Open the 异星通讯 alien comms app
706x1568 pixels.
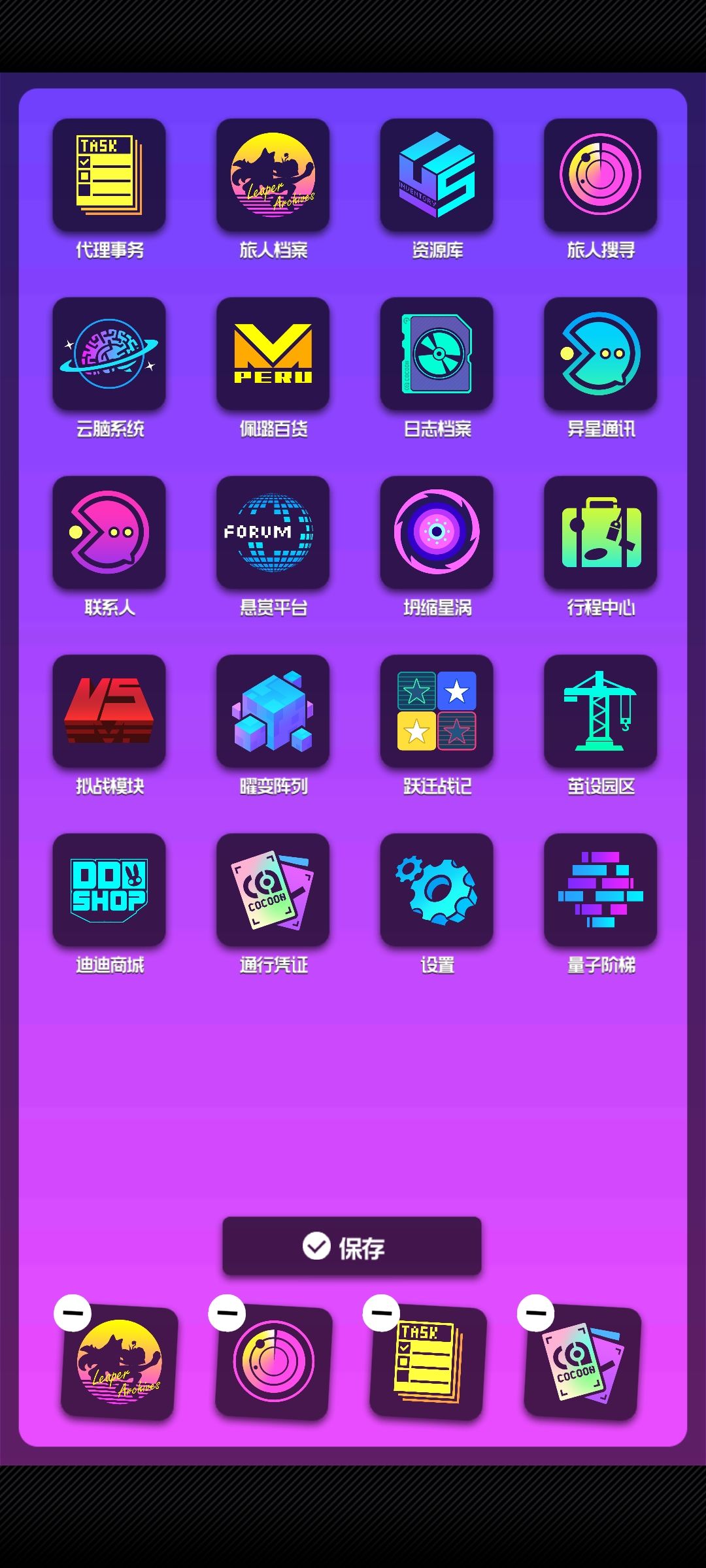click(599, 354)
